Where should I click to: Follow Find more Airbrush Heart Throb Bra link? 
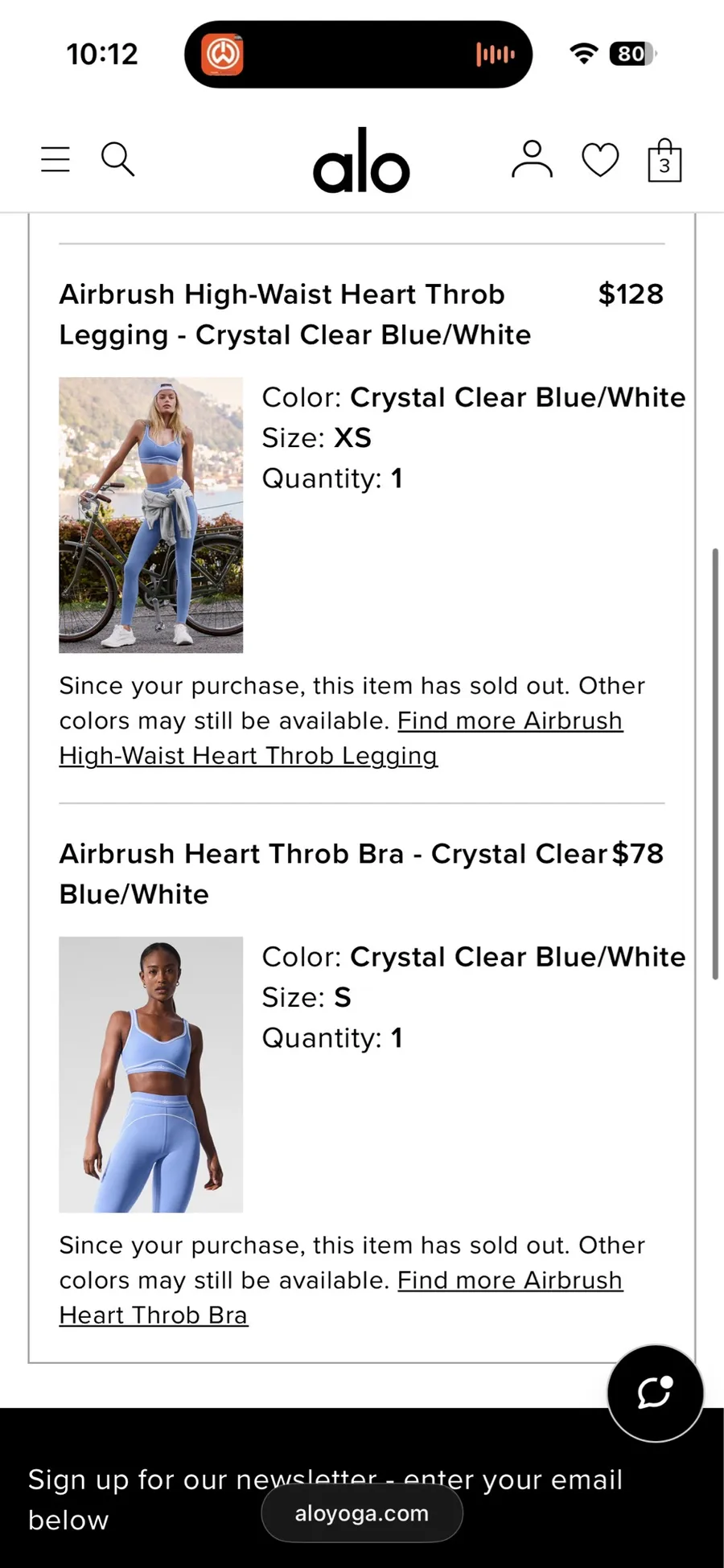[341, 1298]
